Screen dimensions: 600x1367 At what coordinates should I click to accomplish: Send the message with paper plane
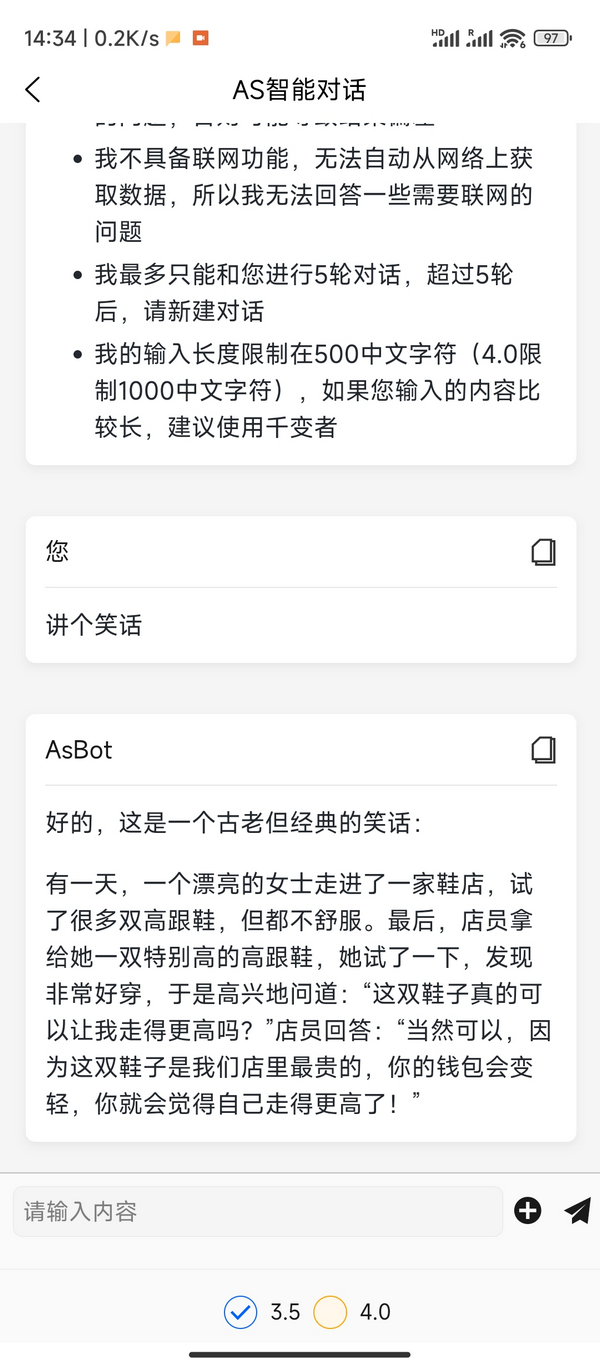[577, 1211]
